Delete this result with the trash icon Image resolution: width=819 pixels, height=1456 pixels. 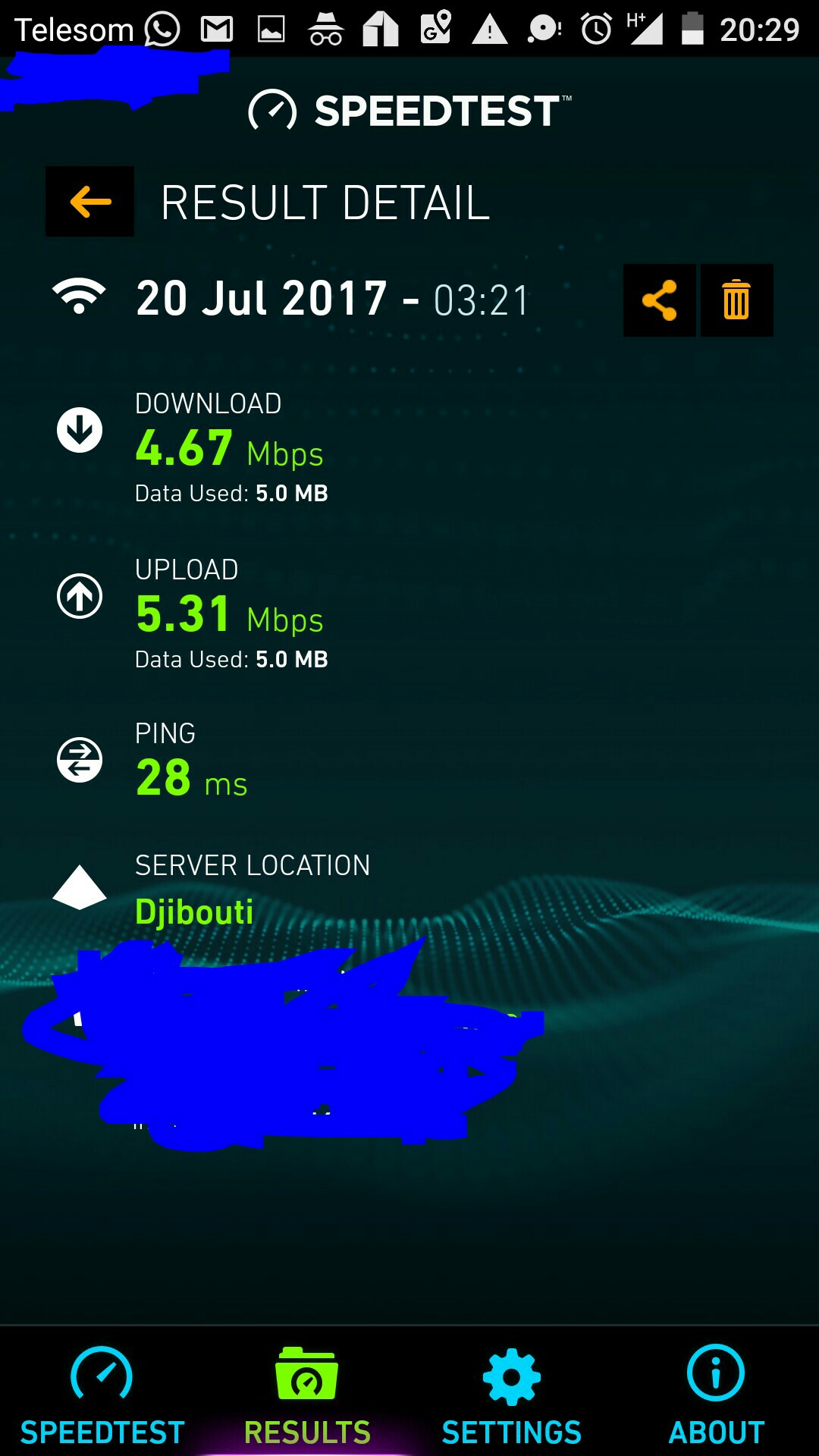tap(736, 300)
